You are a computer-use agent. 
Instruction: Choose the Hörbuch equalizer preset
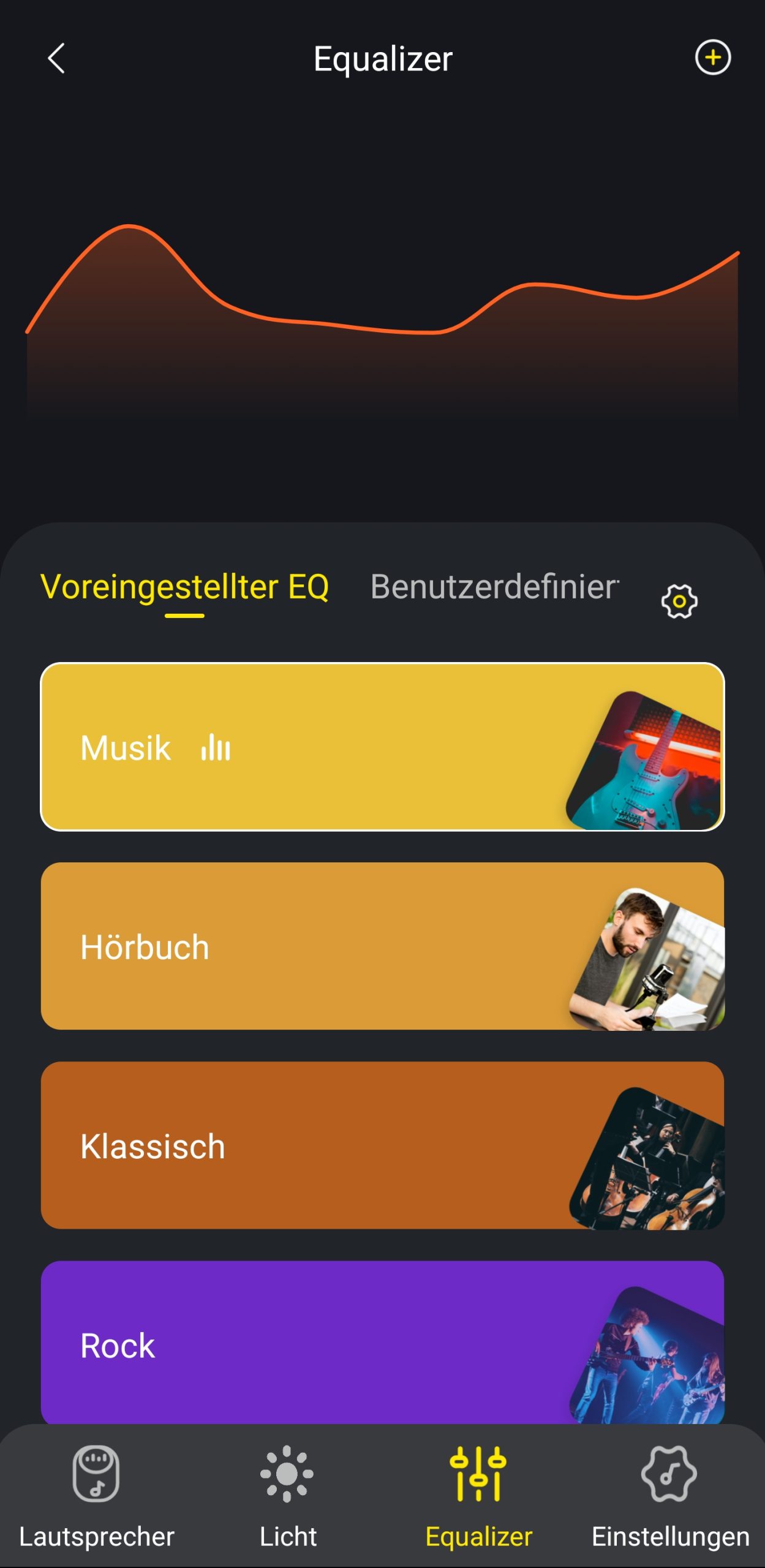pos(382,946)
